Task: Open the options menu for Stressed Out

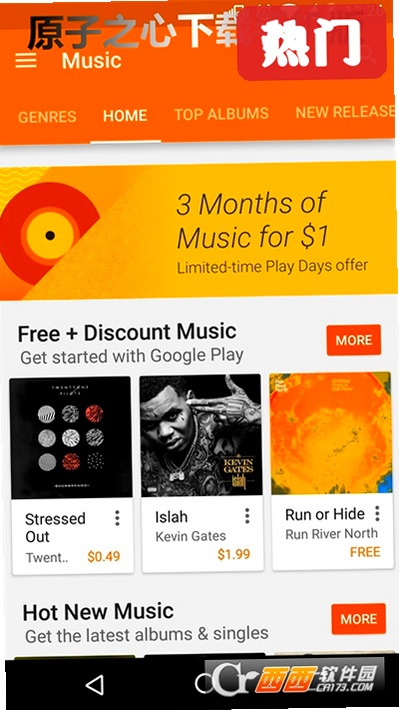Action: point(117,518)
